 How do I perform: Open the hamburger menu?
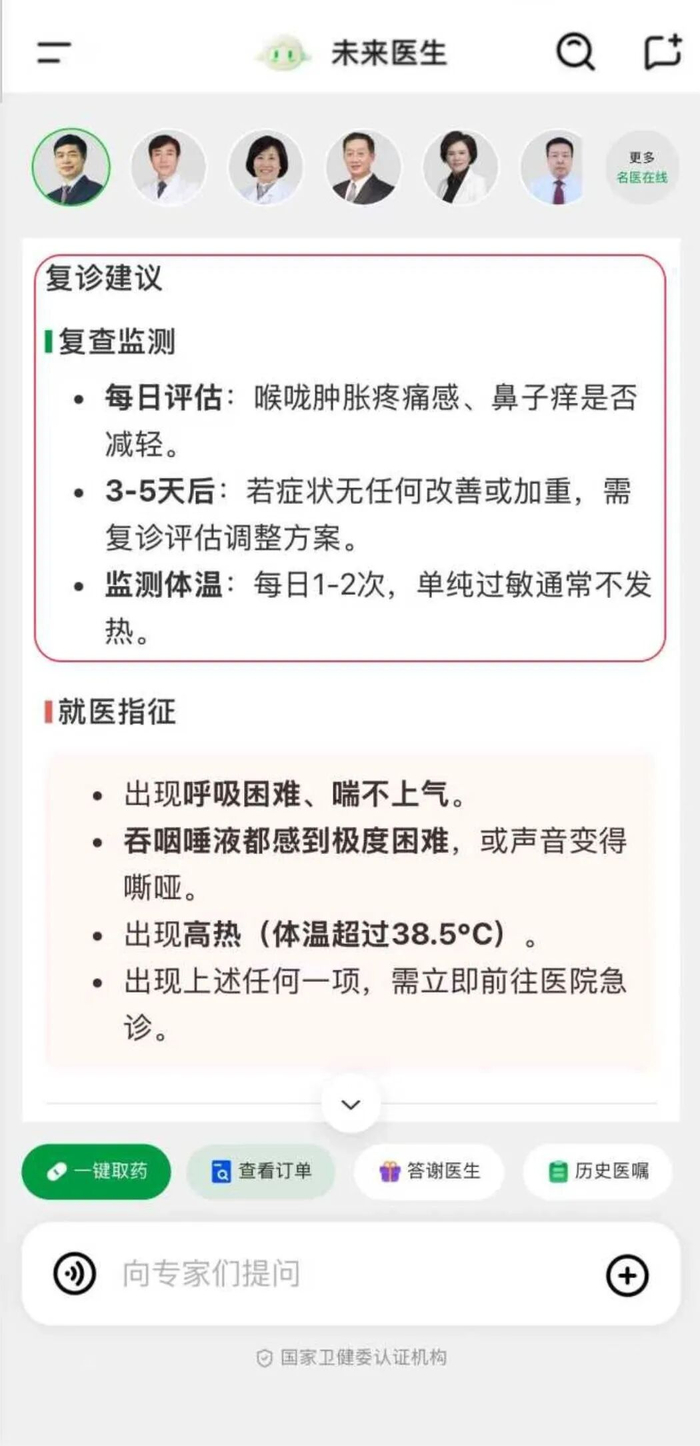click(54, 53)
